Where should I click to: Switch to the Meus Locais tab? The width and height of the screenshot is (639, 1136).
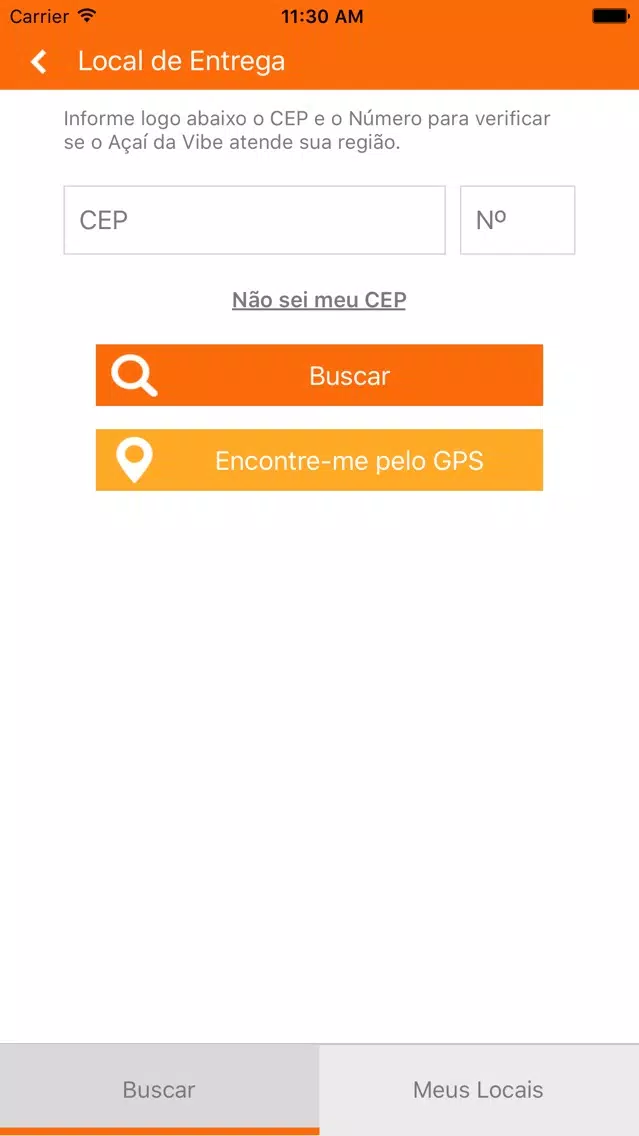(x=479, y=1090)
